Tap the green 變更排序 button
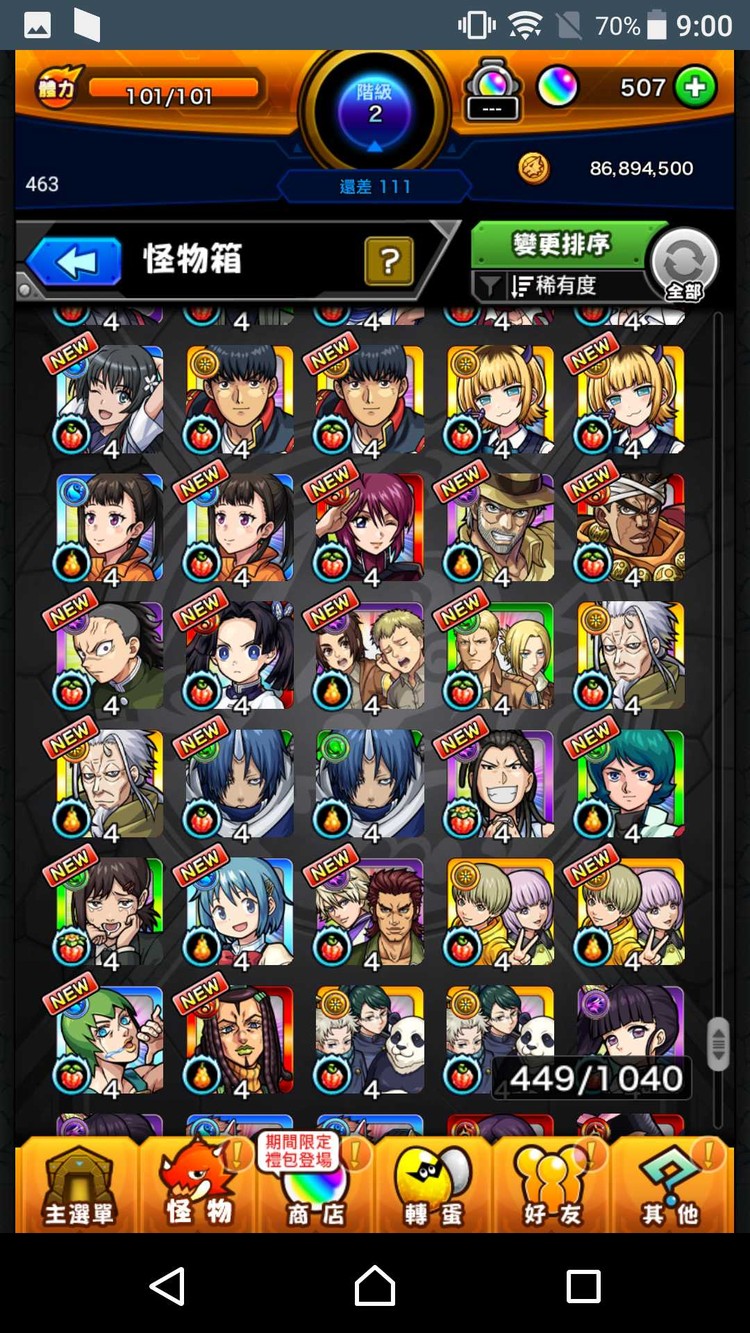The height and width of the screenshot is (1333, 750). (x=560, y=245)
